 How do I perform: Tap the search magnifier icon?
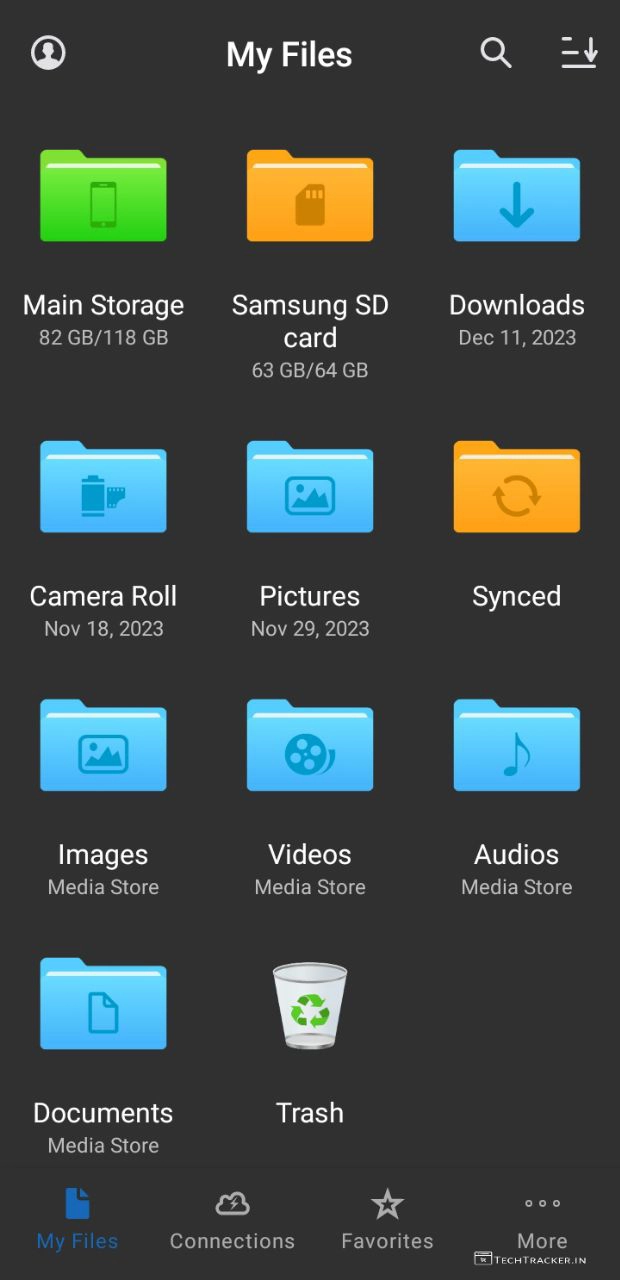[x=496, y=53]
